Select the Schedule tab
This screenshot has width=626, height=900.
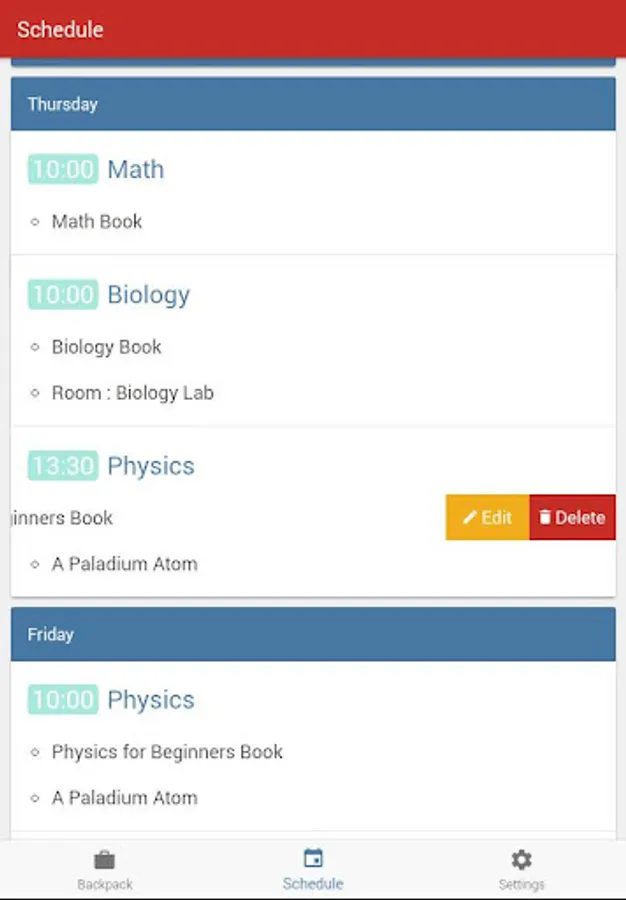click(x=313, y=869)
